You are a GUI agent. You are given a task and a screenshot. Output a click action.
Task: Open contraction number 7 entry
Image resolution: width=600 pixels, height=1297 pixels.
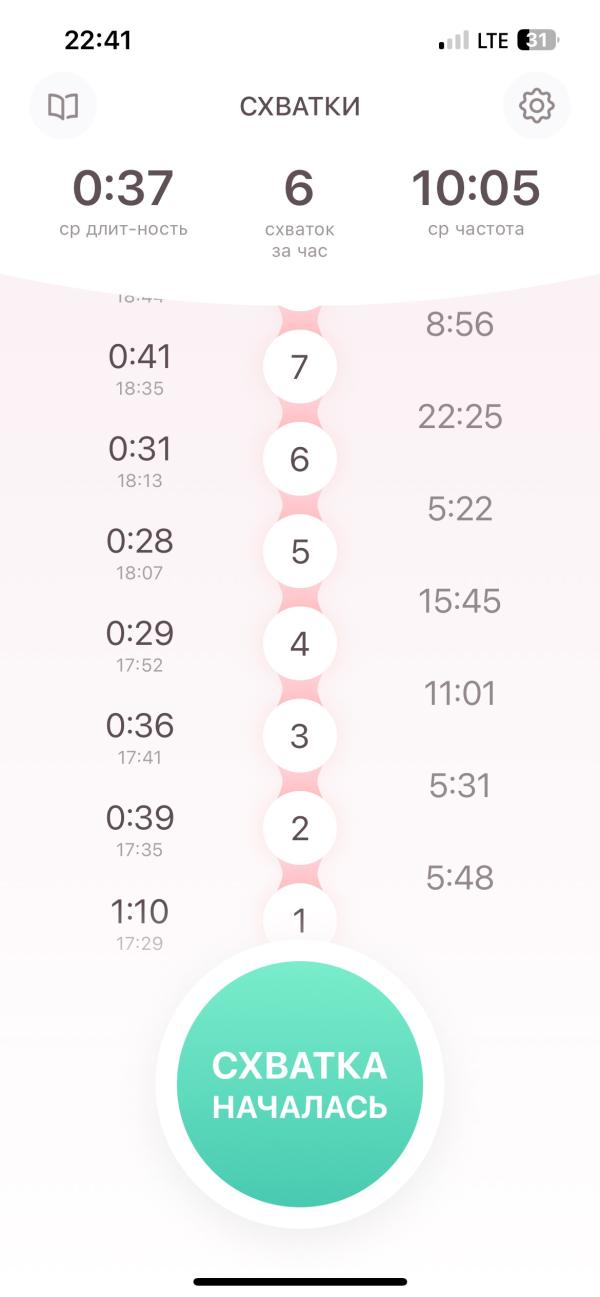click(300, 368)
